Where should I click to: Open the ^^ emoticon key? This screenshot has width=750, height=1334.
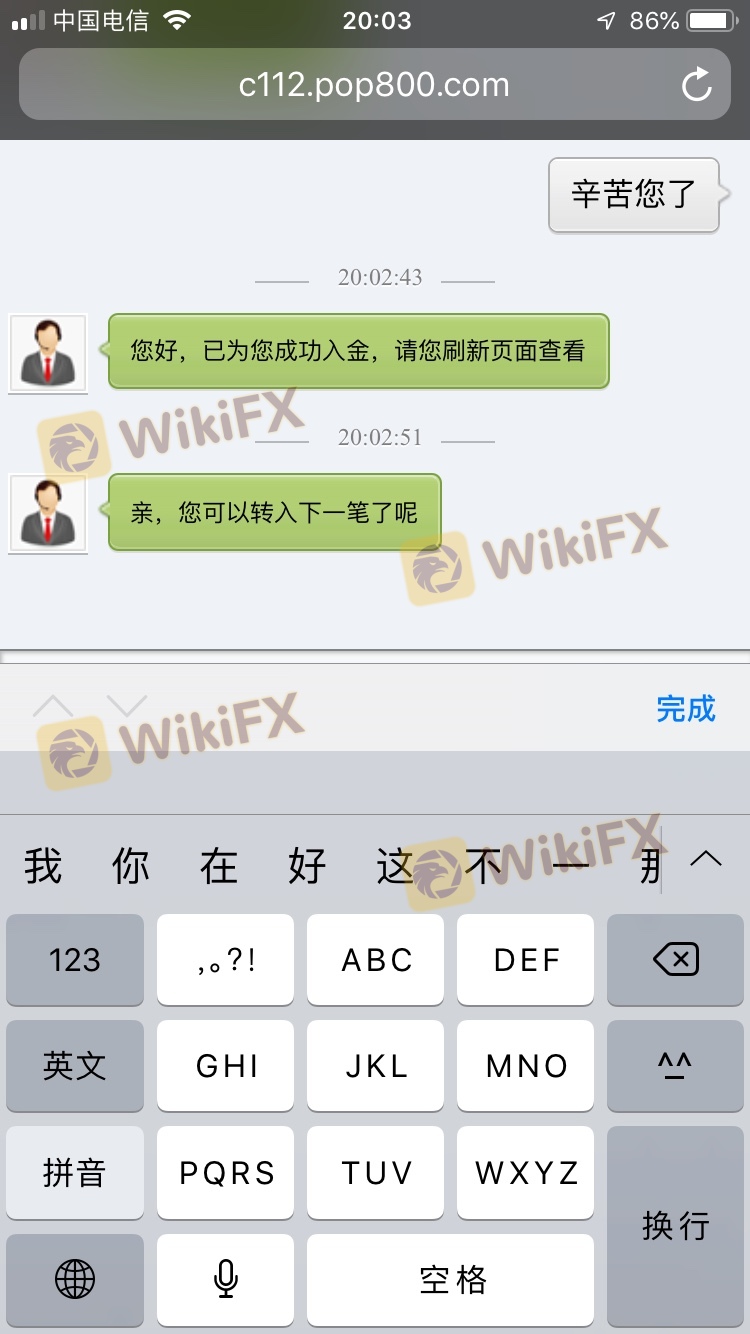[675, 1066]
